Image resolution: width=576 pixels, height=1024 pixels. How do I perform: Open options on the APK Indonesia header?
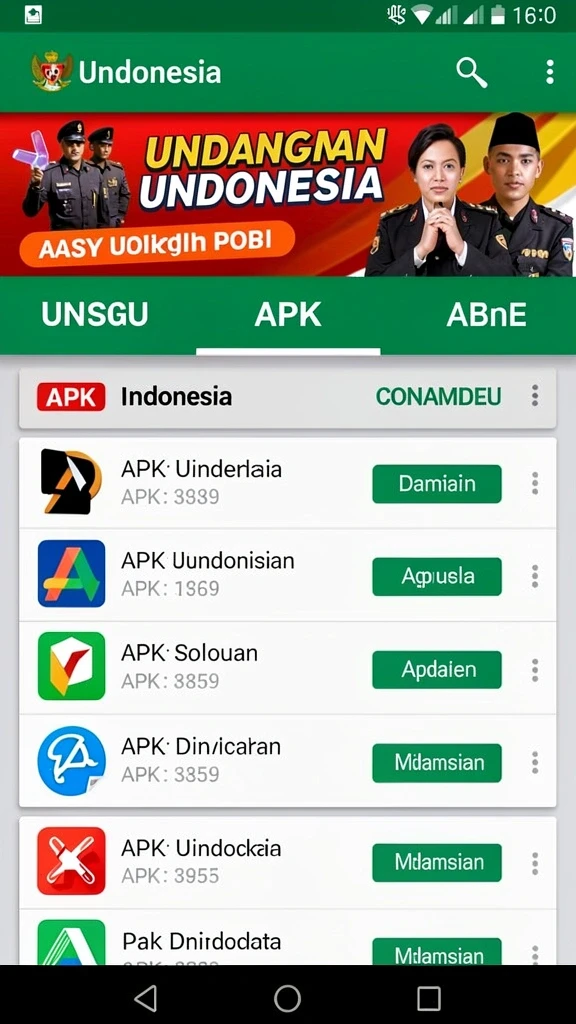click(x=535, y=396)
